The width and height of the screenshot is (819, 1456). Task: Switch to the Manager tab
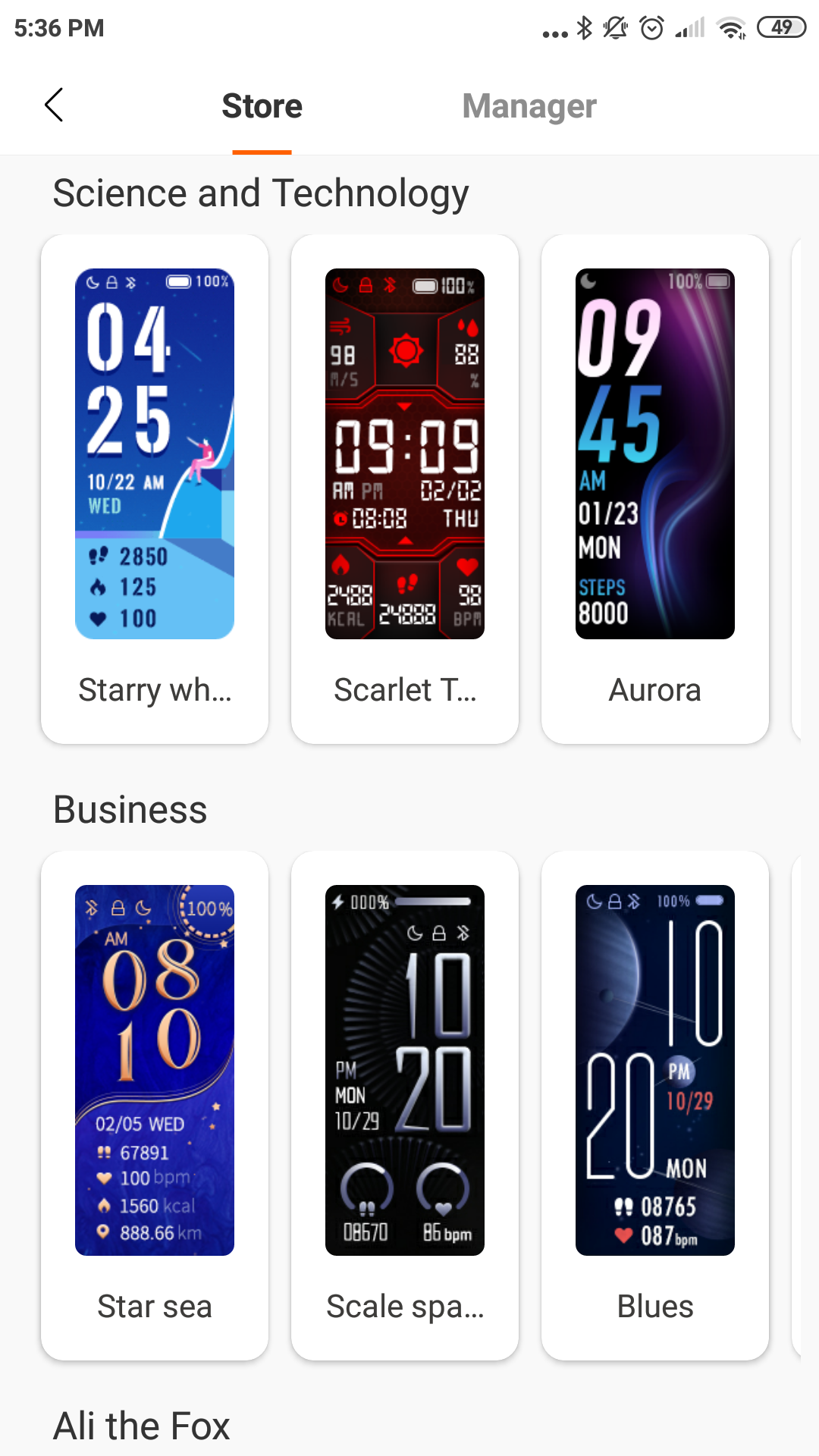tap(529, 106)
